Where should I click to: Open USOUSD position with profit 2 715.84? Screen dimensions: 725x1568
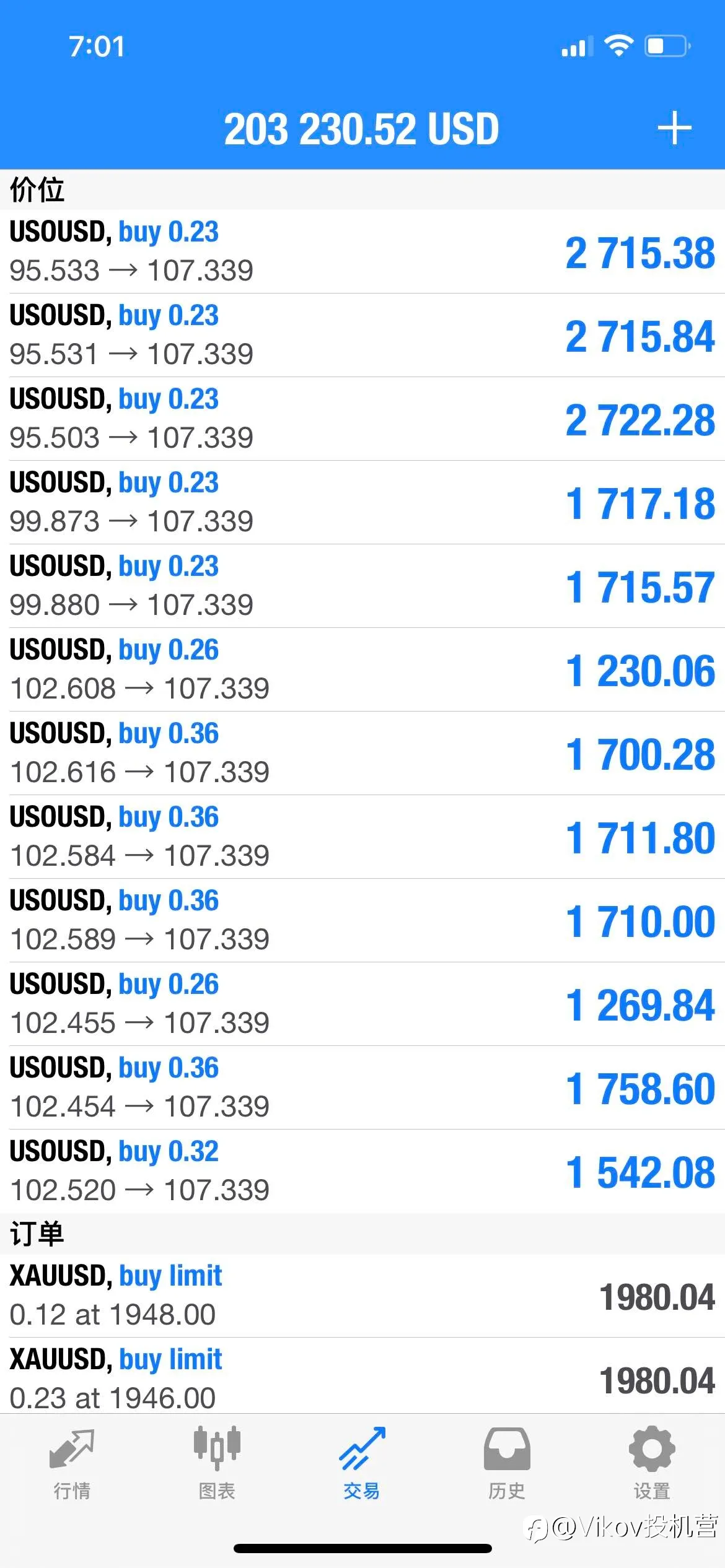tap(362, 335)
